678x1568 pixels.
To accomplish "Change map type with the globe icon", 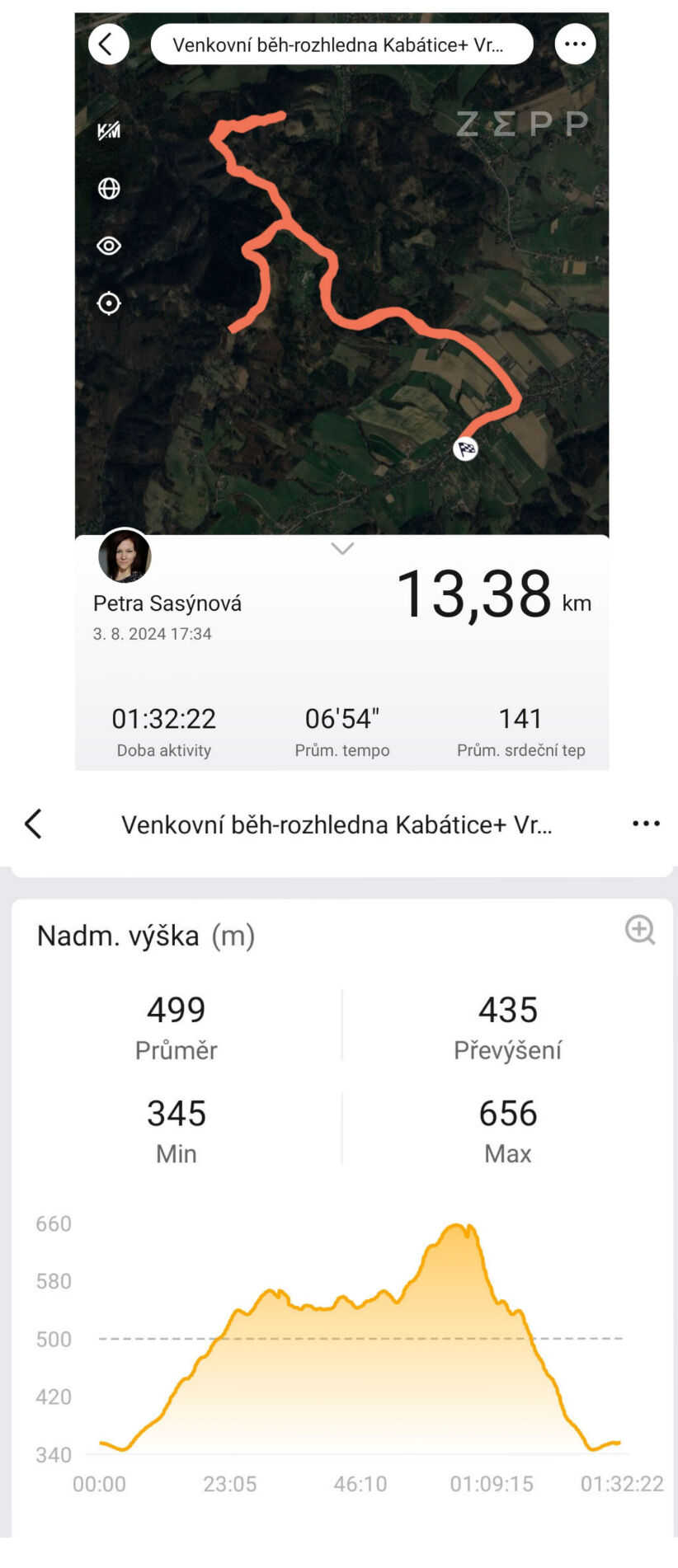I will click(109, 189).
